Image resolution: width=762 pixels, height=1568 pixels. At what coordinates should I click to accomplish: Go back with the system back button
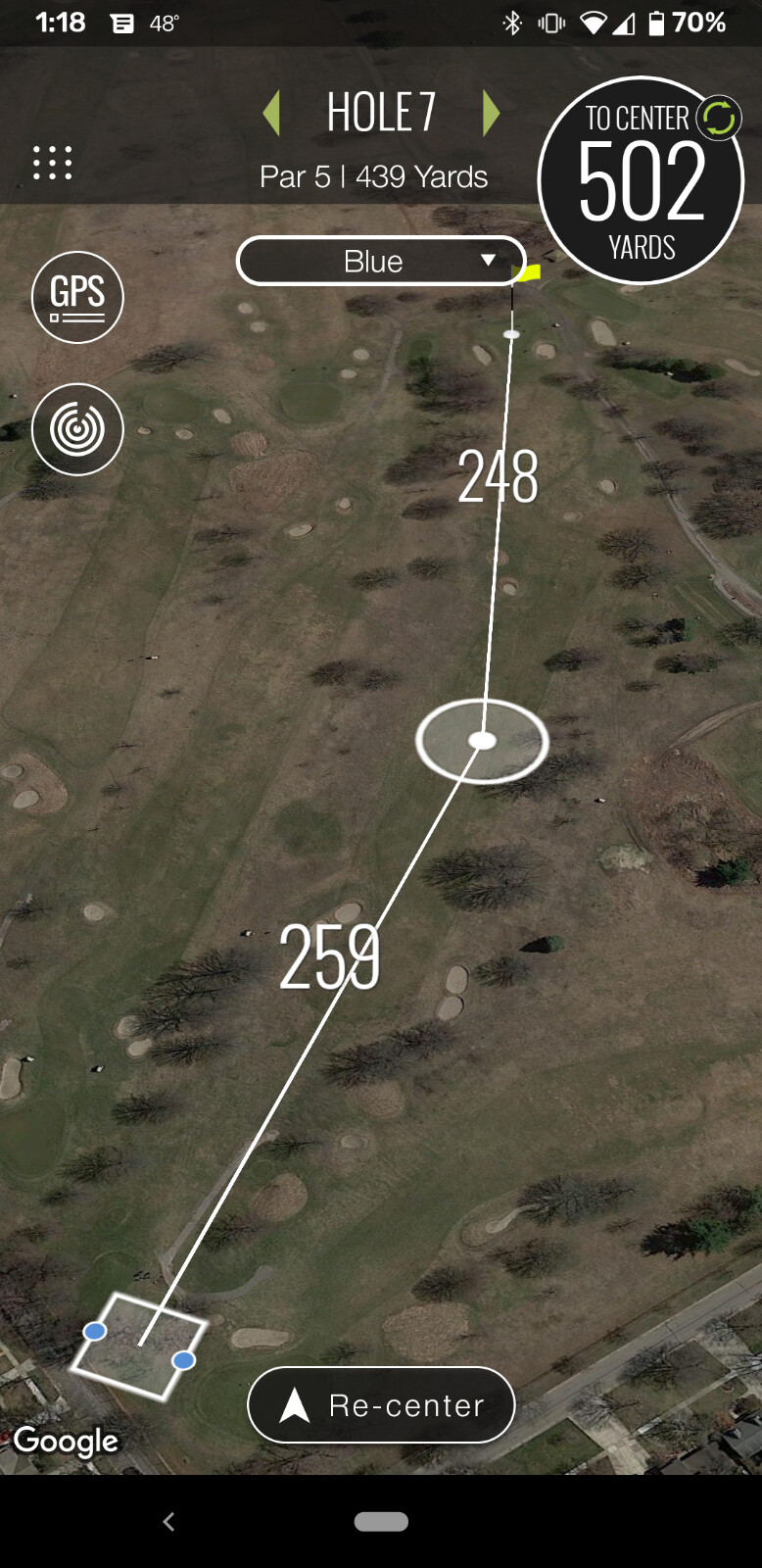coord(168,1521)
